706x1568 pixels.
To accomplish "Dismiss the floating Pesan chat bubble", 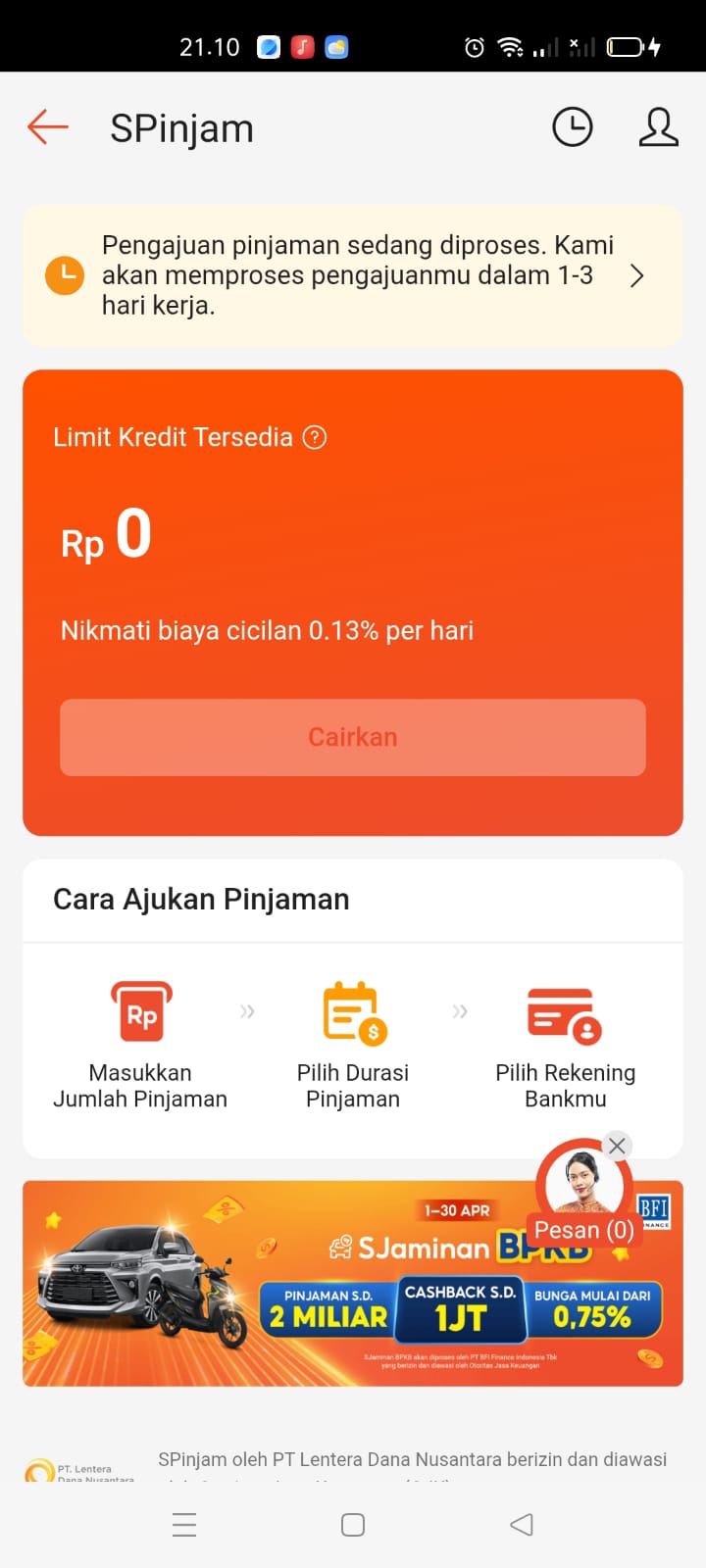I will point(617,1146).
